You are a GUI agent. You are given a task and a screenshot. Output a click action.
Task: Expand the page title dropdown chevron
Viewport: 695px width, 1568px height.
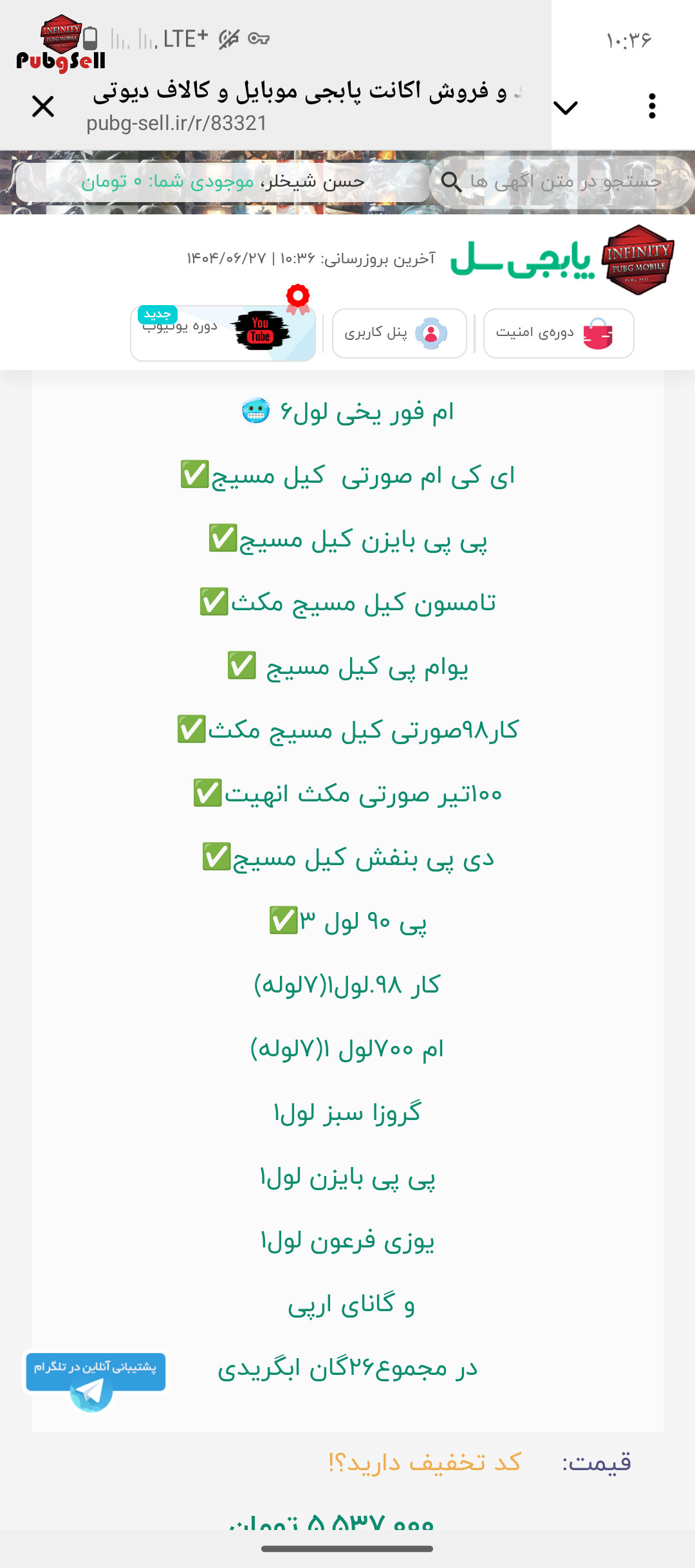coord(565,107)
